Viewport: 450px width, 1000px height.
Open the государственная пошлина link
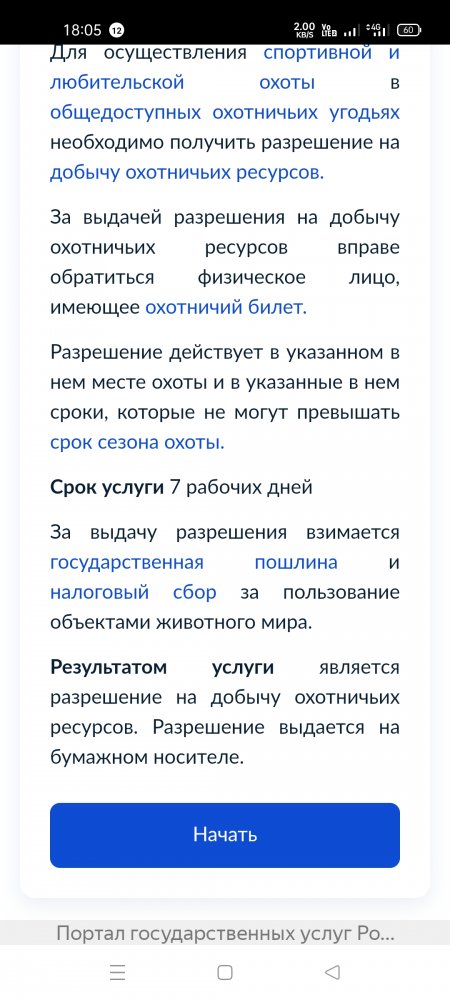[194, 562]
